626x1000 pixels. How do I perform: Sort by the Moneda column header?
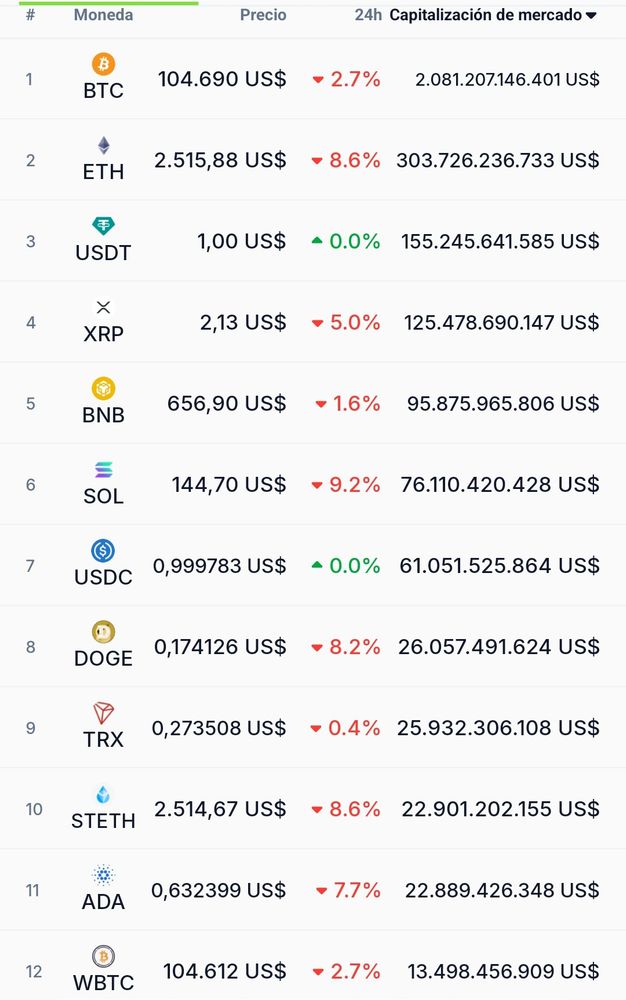[103, 15]
